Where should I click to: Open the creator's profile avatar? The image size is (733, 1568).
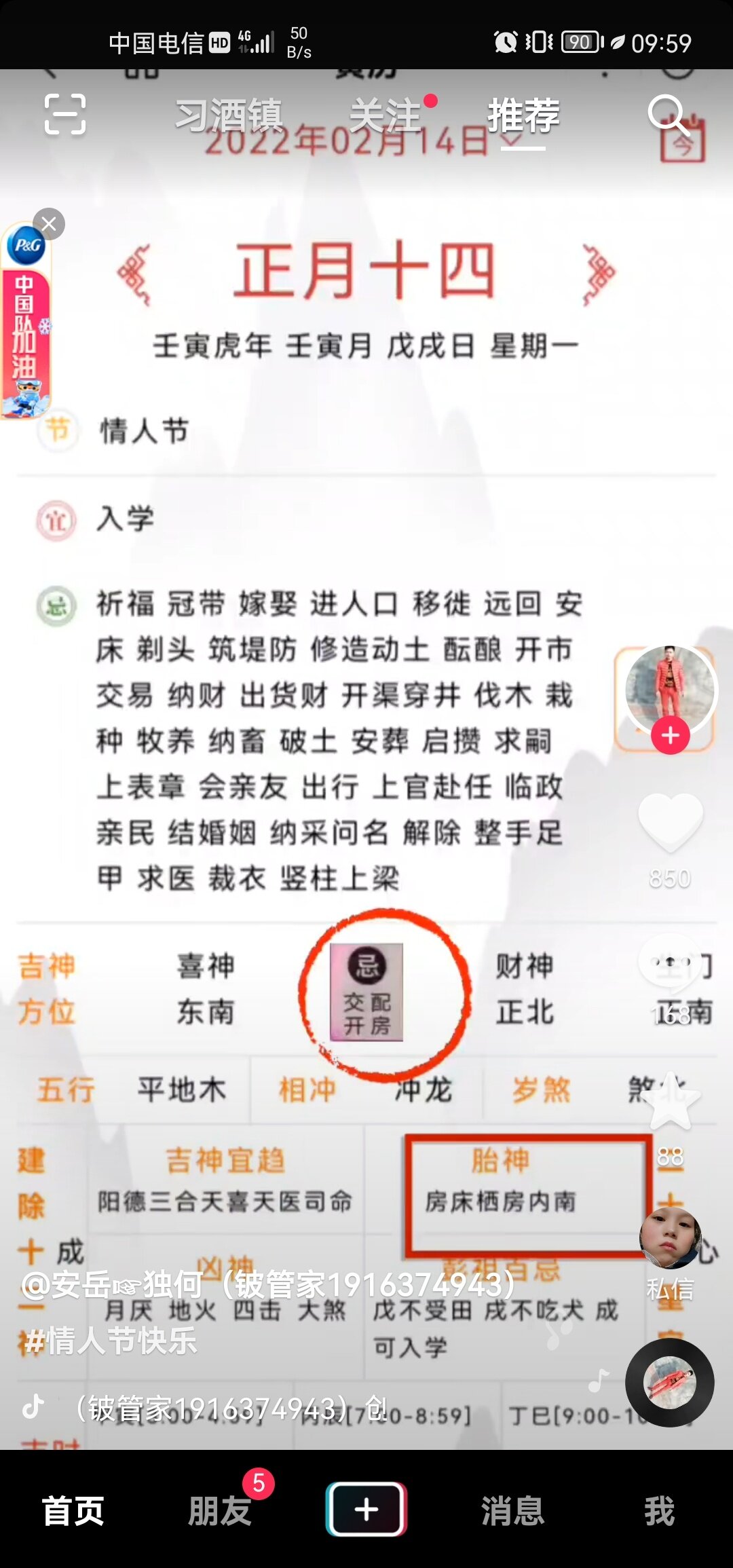pos(669,689)
